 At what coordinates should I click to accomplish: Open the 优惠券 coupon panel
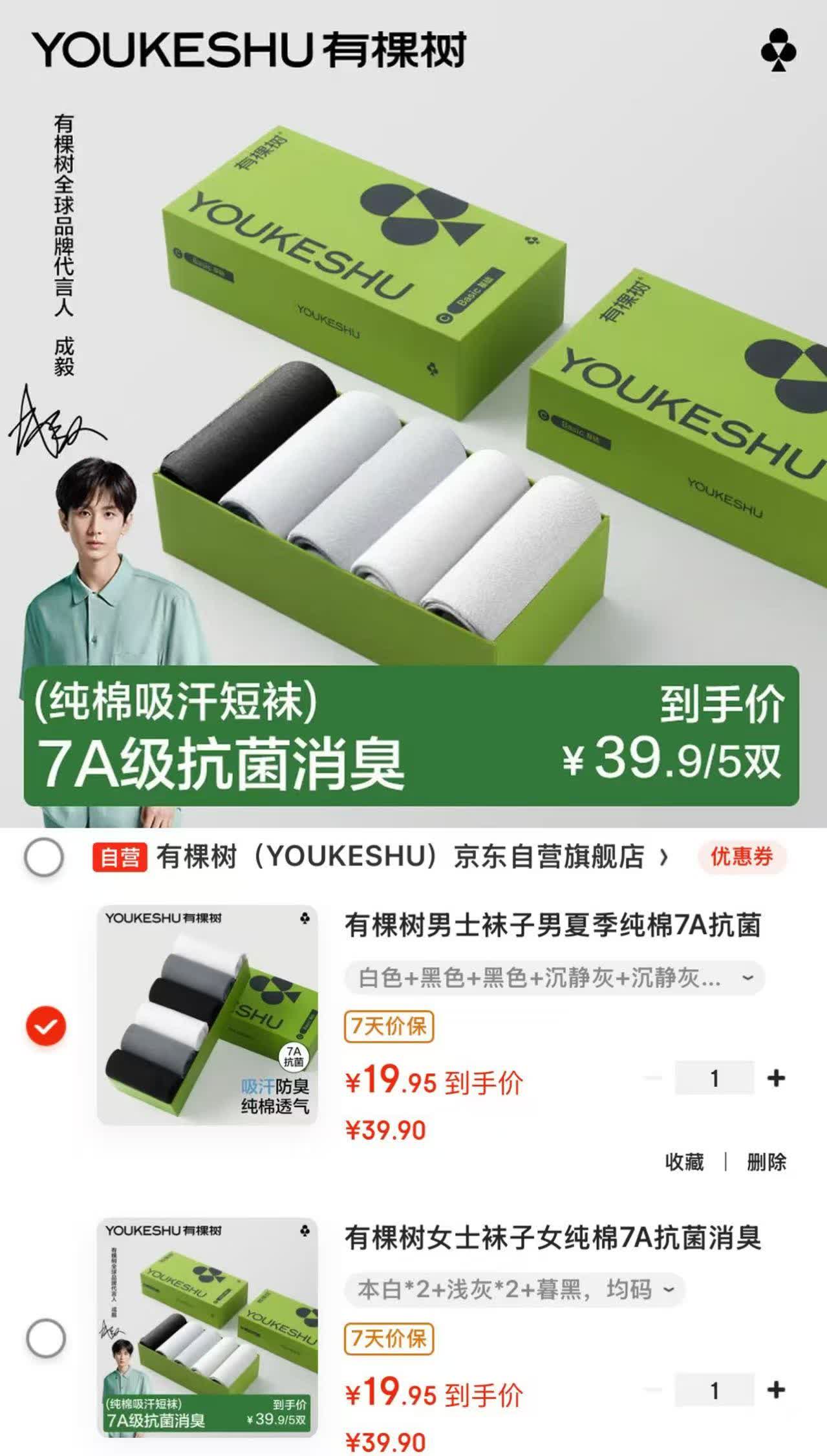742,856
